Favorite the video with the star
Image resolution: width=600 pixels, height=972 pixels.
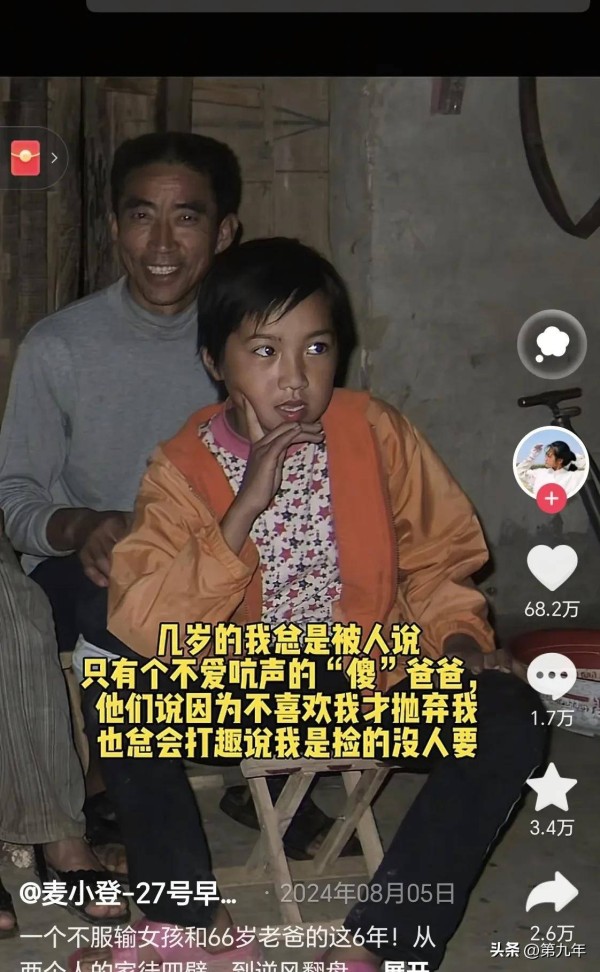click(x=551, y=787)
